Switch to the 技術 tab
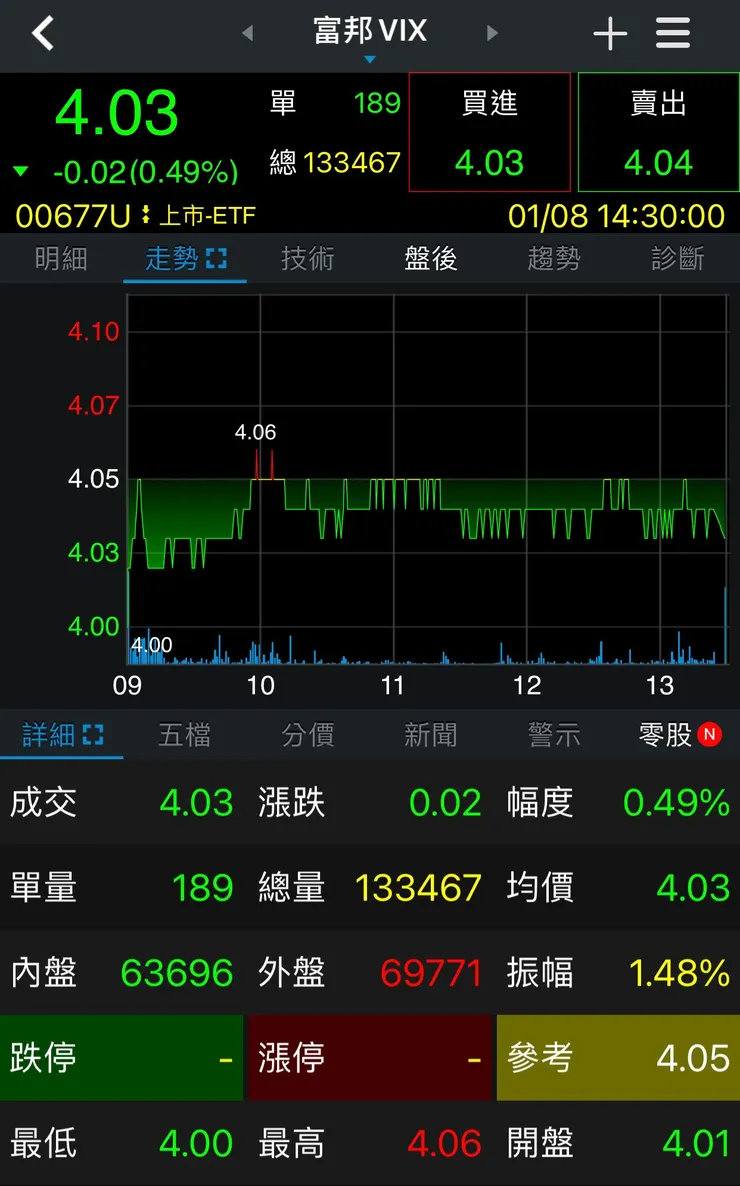This screenshot has width=740, height=1186. [307, 256]
